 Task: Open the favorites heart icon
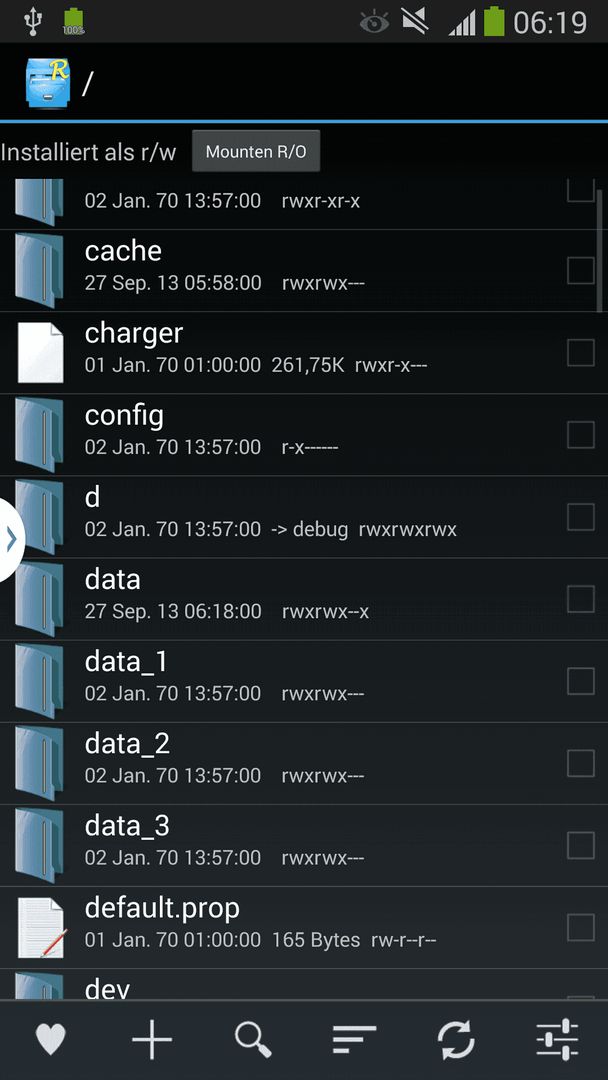pos(51,1039)
